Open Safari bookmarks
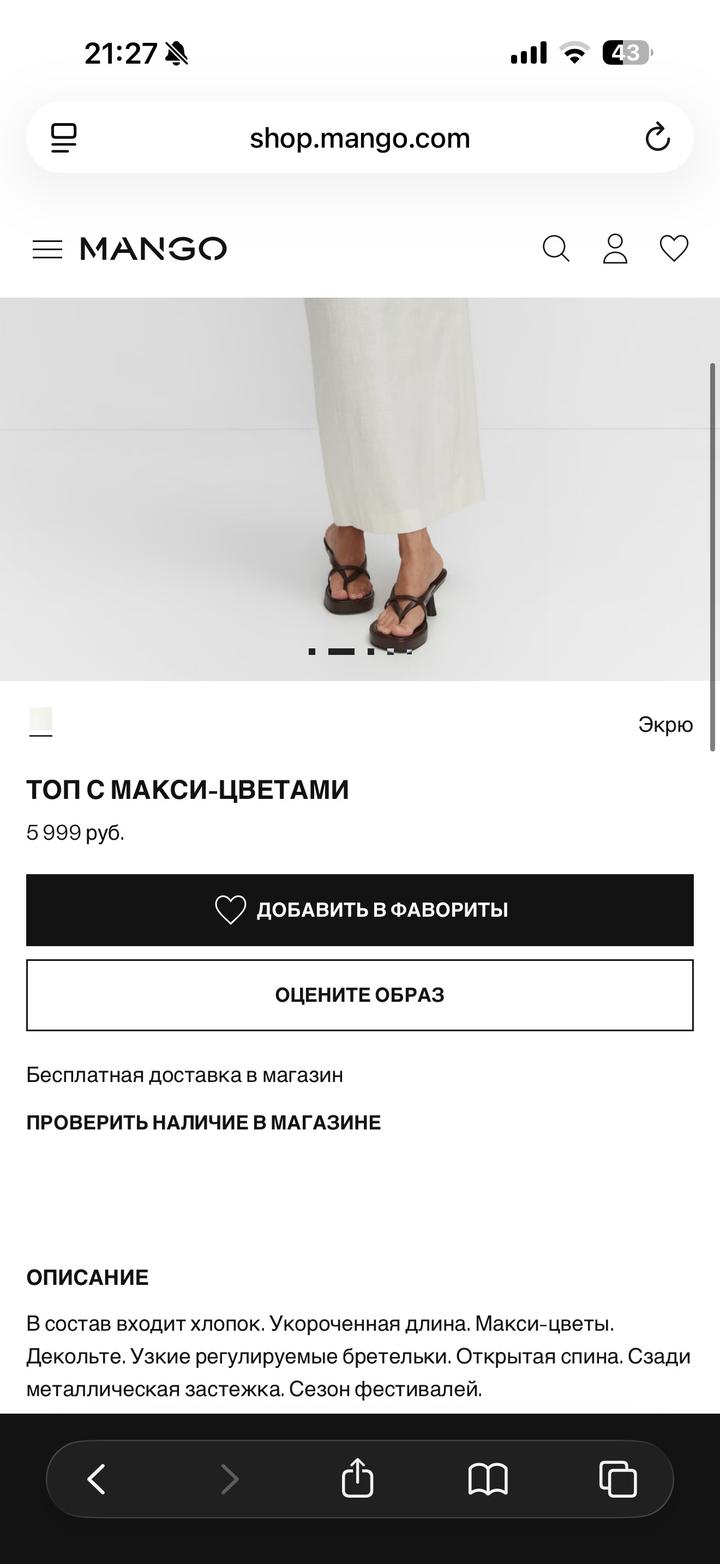720x1564 pixels. 488,1479
